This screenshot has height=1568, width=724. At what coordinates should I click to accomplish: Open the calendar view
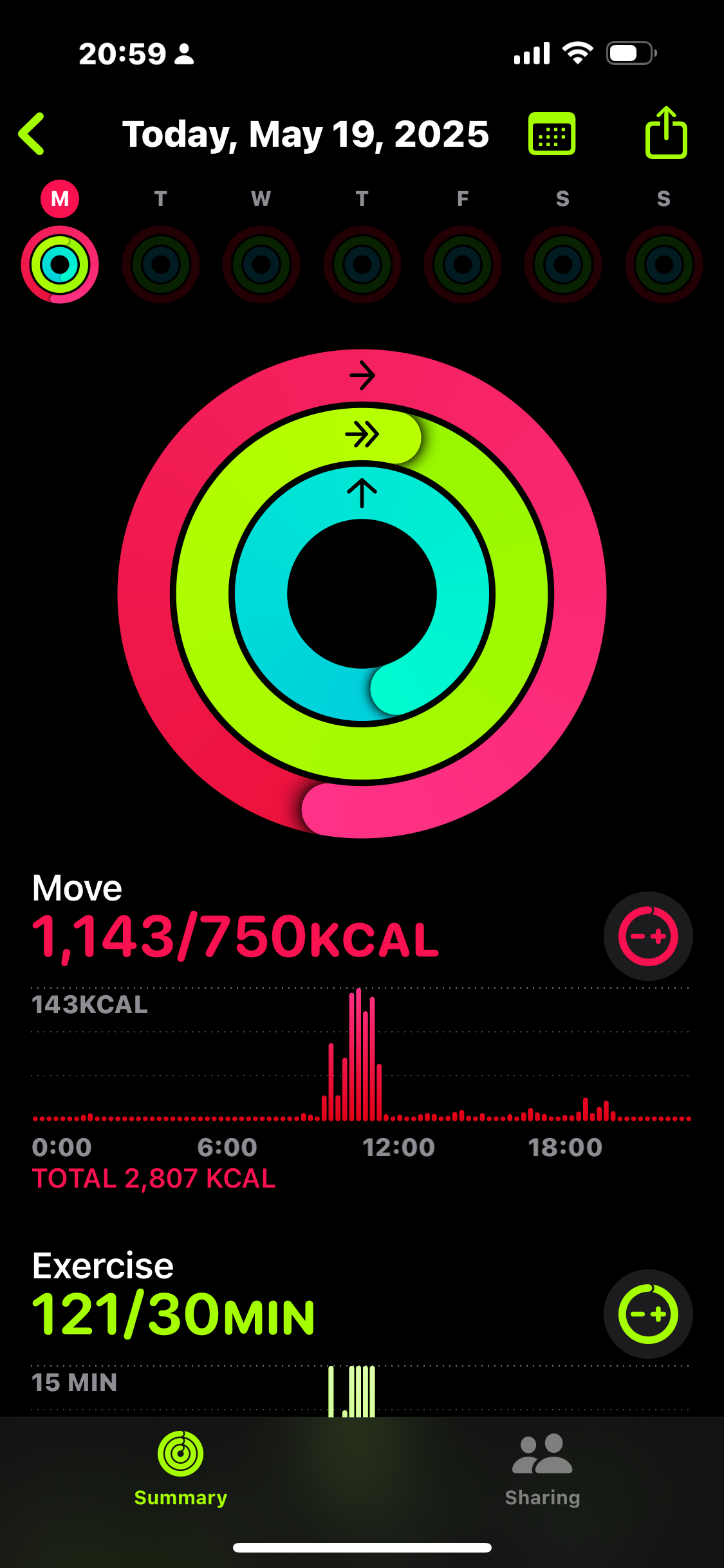[552, 134]
